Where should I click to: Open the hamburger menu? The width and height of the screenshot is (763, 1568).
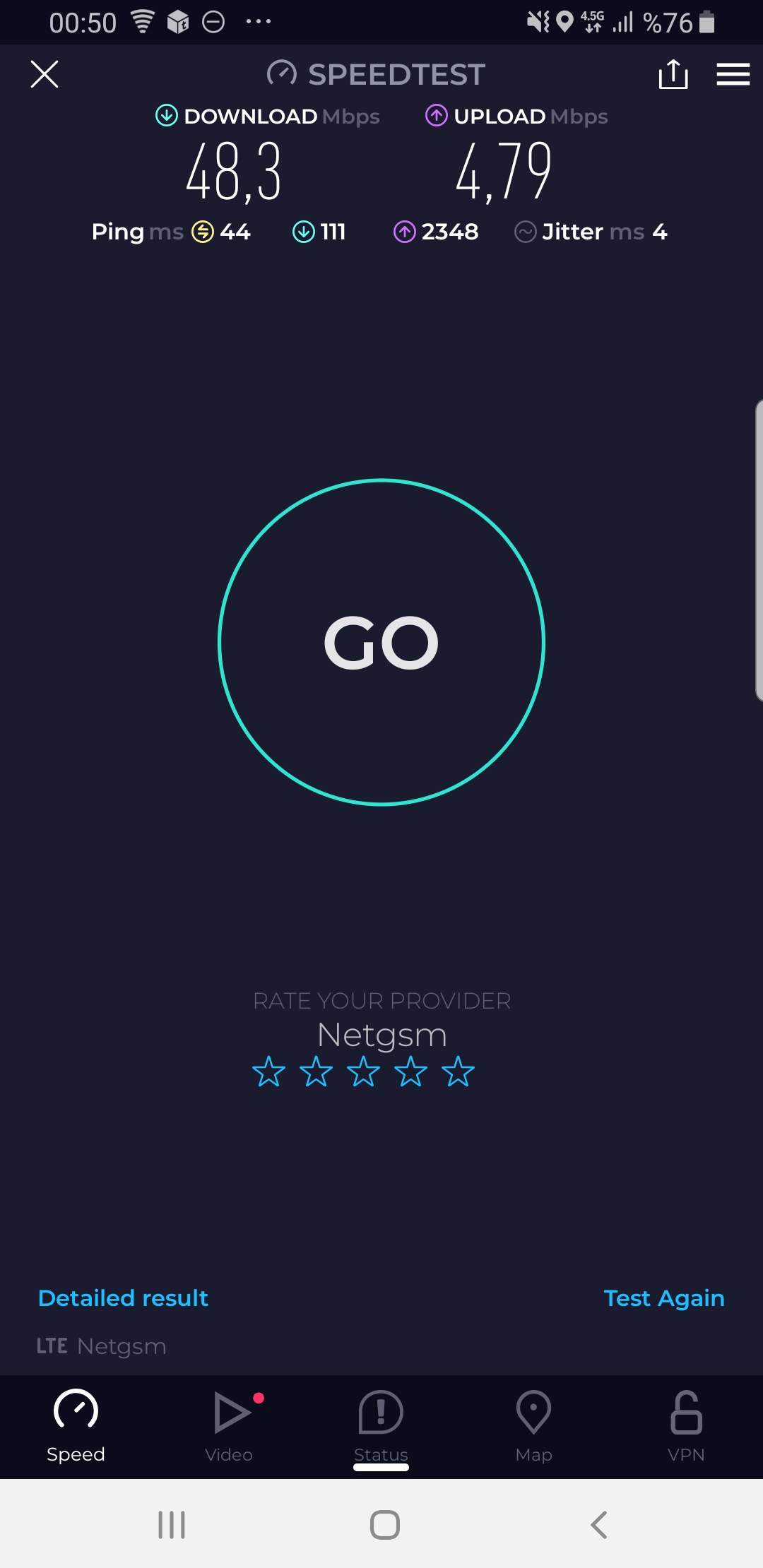point(733,74)
